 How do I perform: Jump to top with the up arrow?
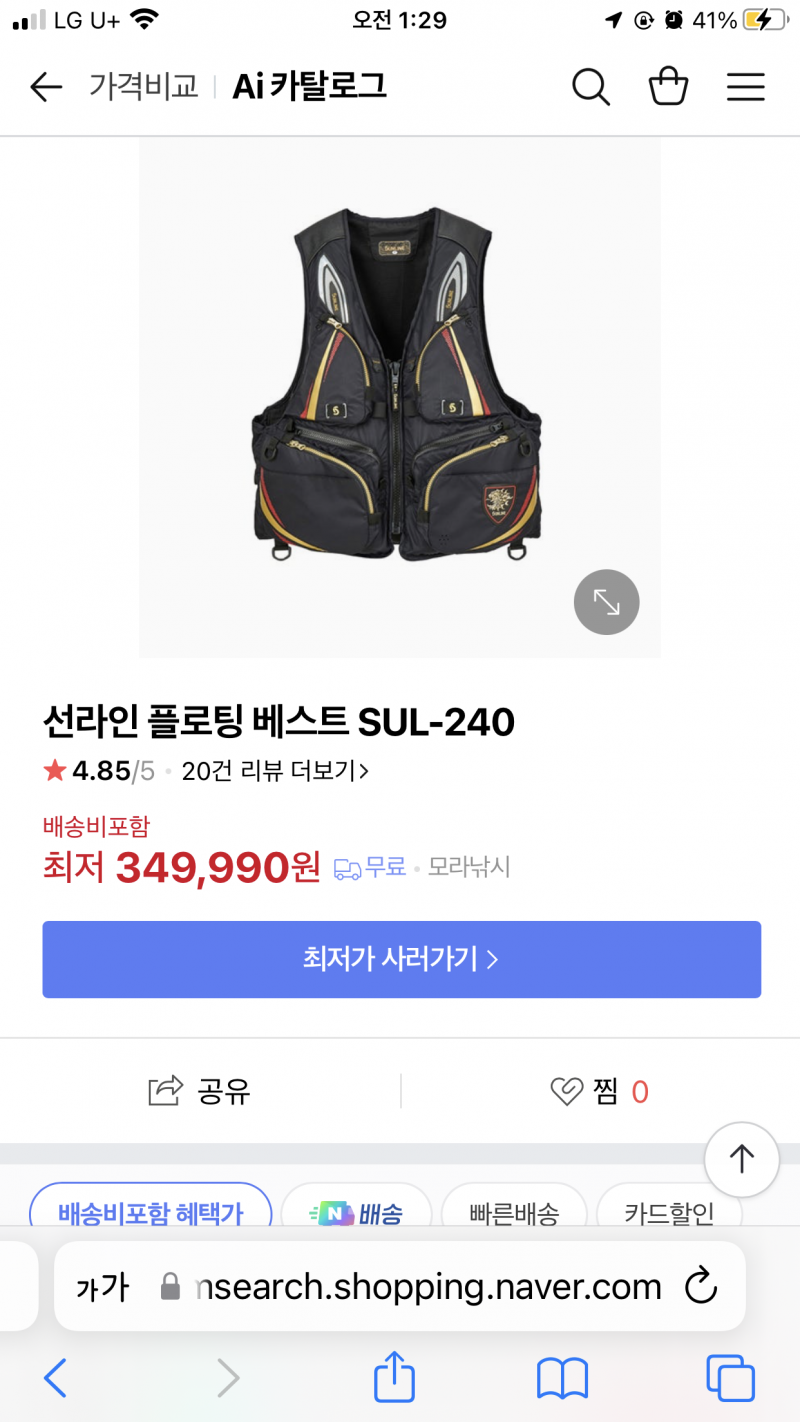pos(741,1159)
